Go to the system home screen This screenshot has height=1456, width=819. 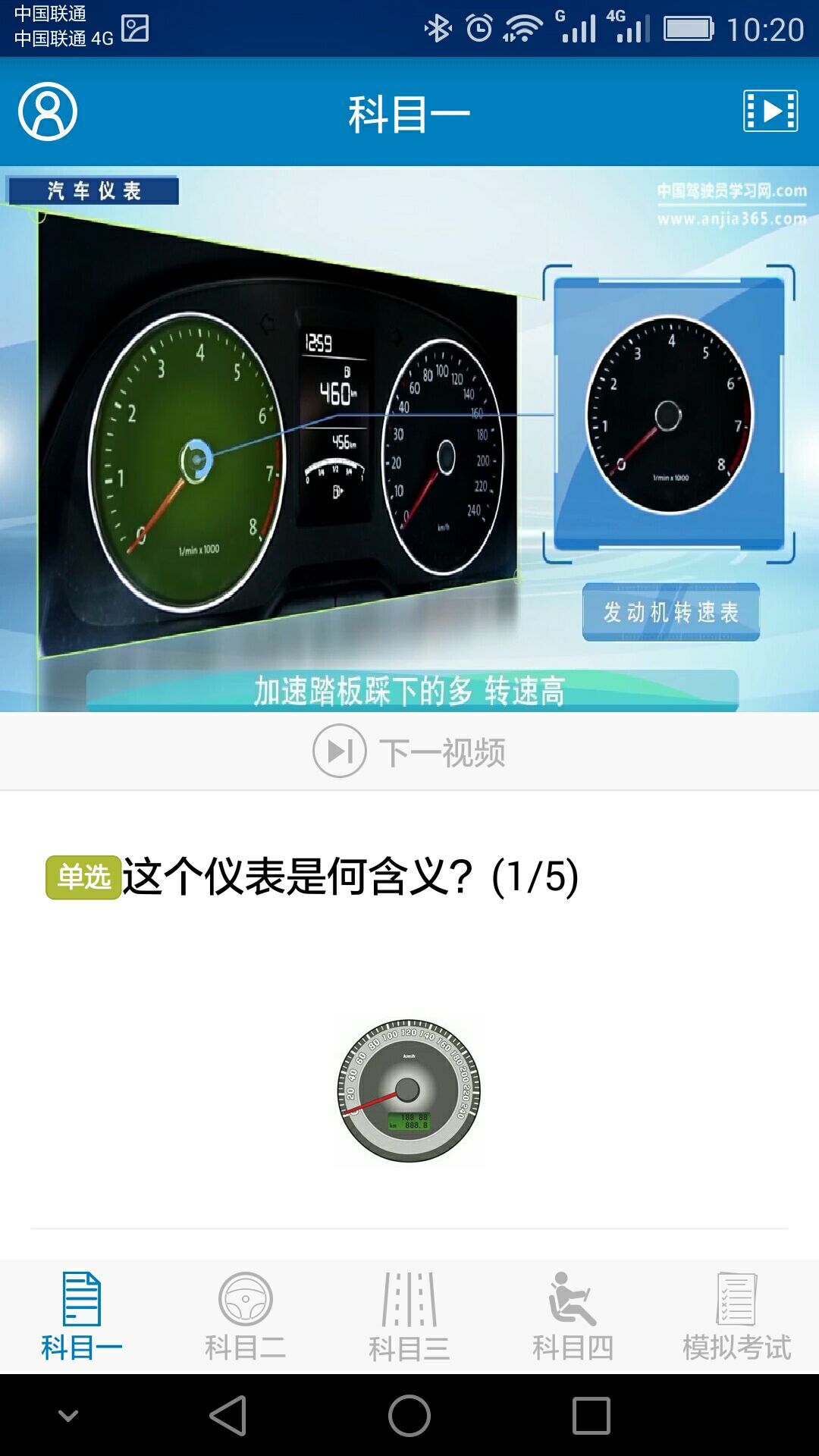click(409, 1415)
